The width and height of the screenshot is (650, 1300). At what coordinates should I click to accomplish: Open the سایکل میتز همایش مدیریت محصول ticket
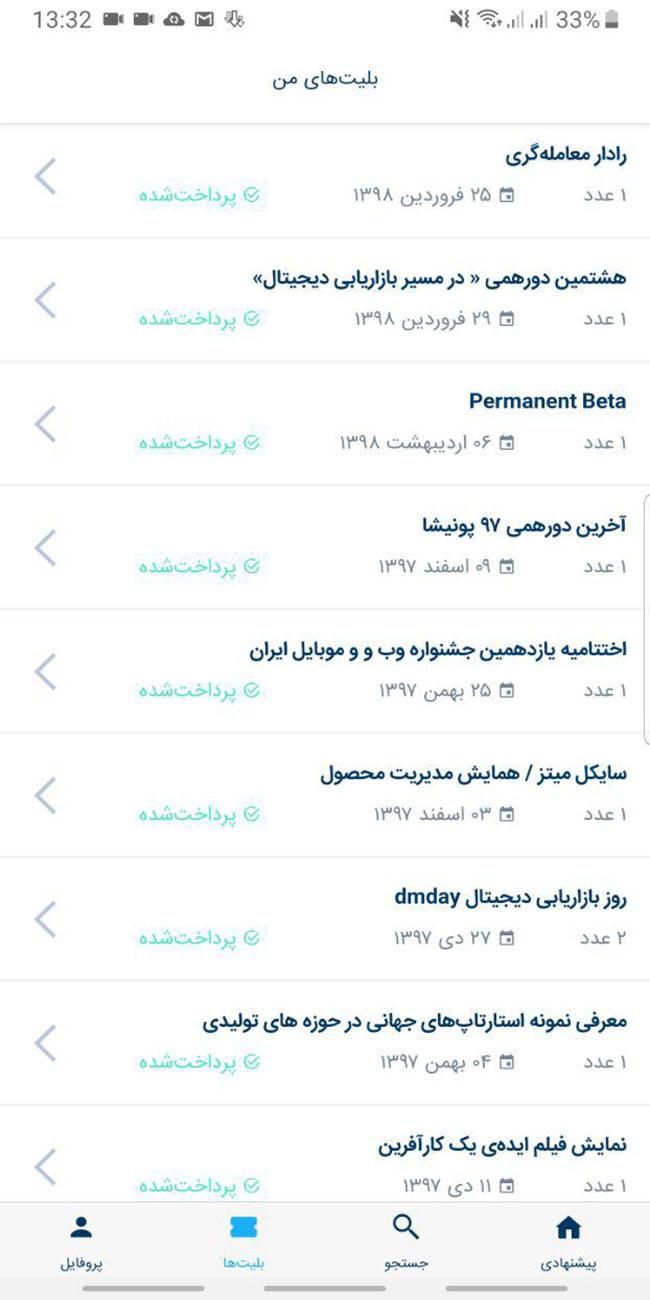(x=325, y=795)
